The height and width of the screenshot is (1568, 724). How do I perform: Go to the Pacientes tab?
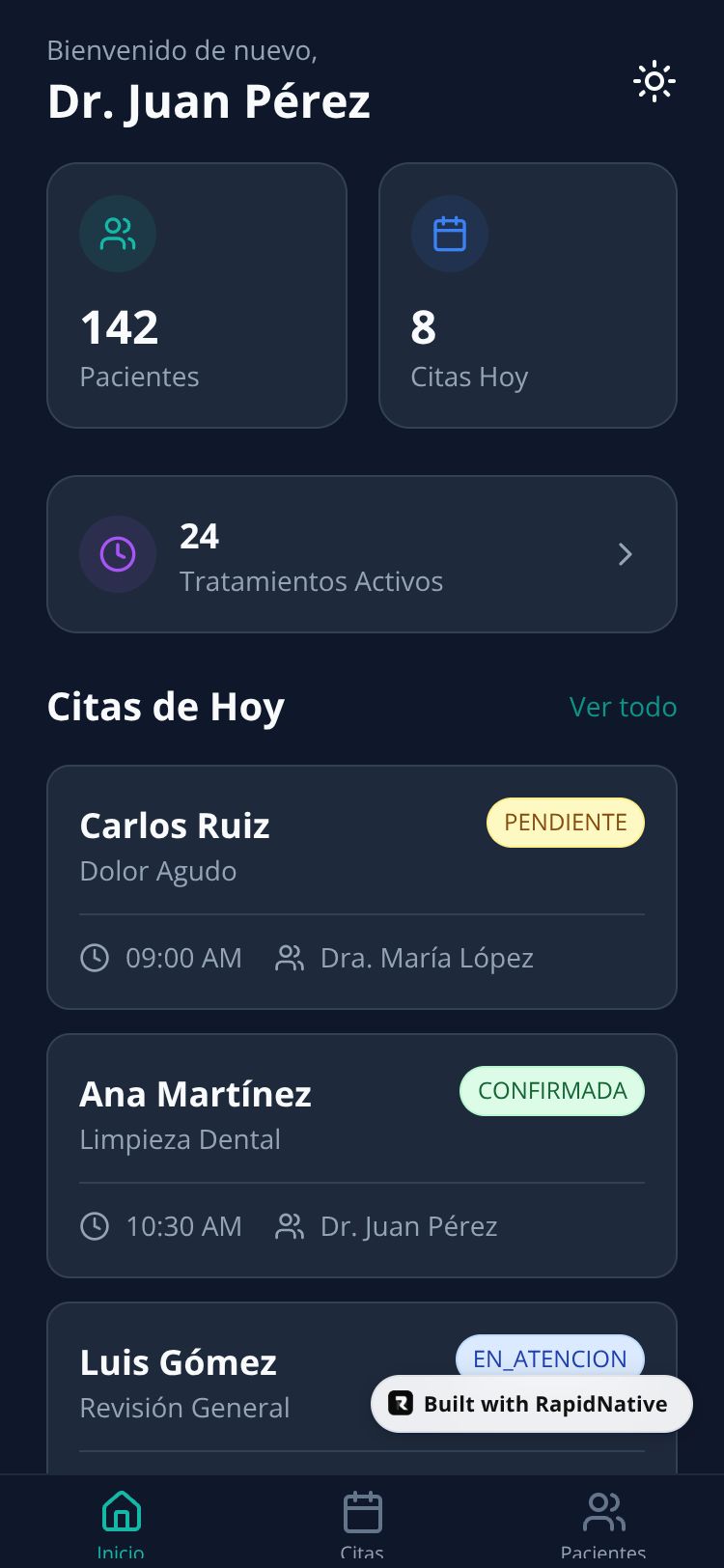coord(603,1522)
